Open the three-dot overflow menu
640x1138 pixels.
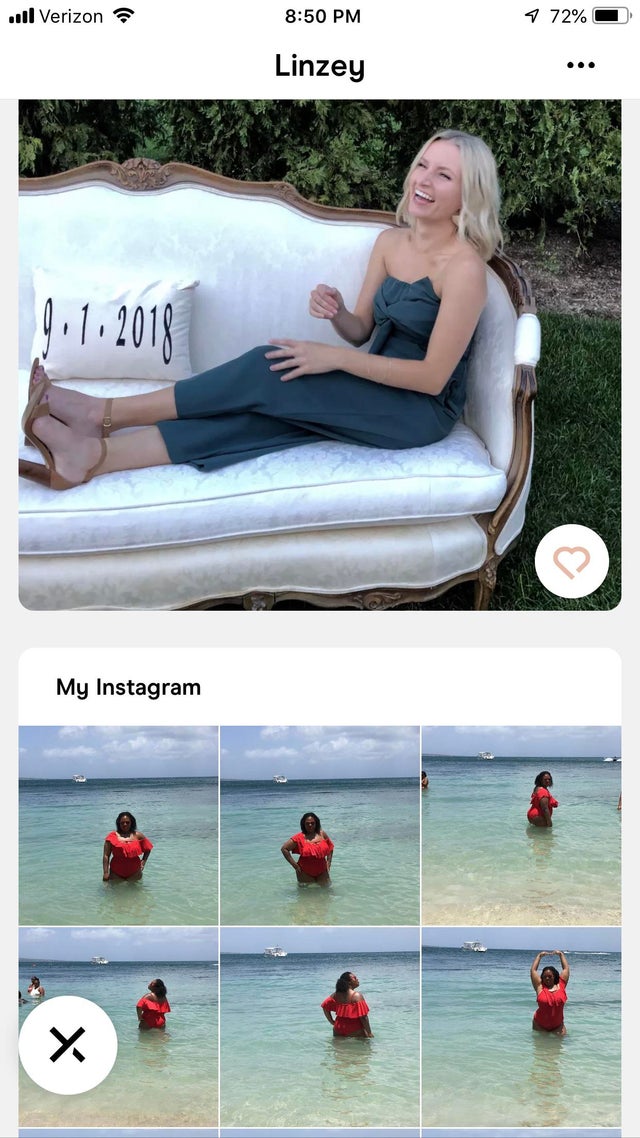coord(580,66)
